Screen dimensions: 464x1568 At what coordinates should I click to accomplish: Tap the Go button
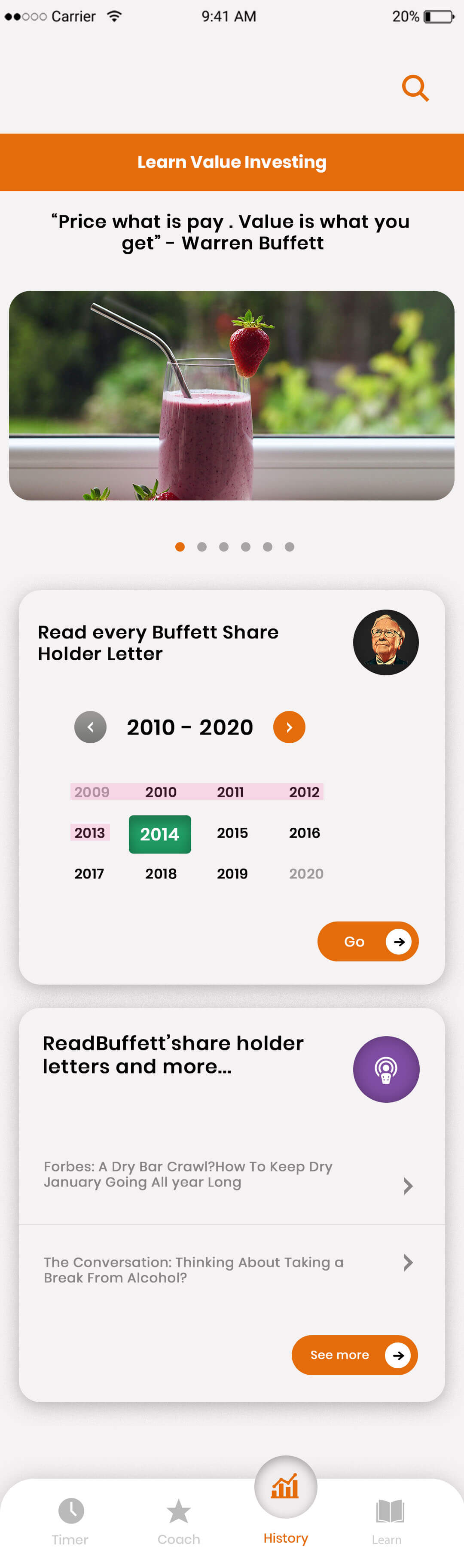(x=368, y=941)
